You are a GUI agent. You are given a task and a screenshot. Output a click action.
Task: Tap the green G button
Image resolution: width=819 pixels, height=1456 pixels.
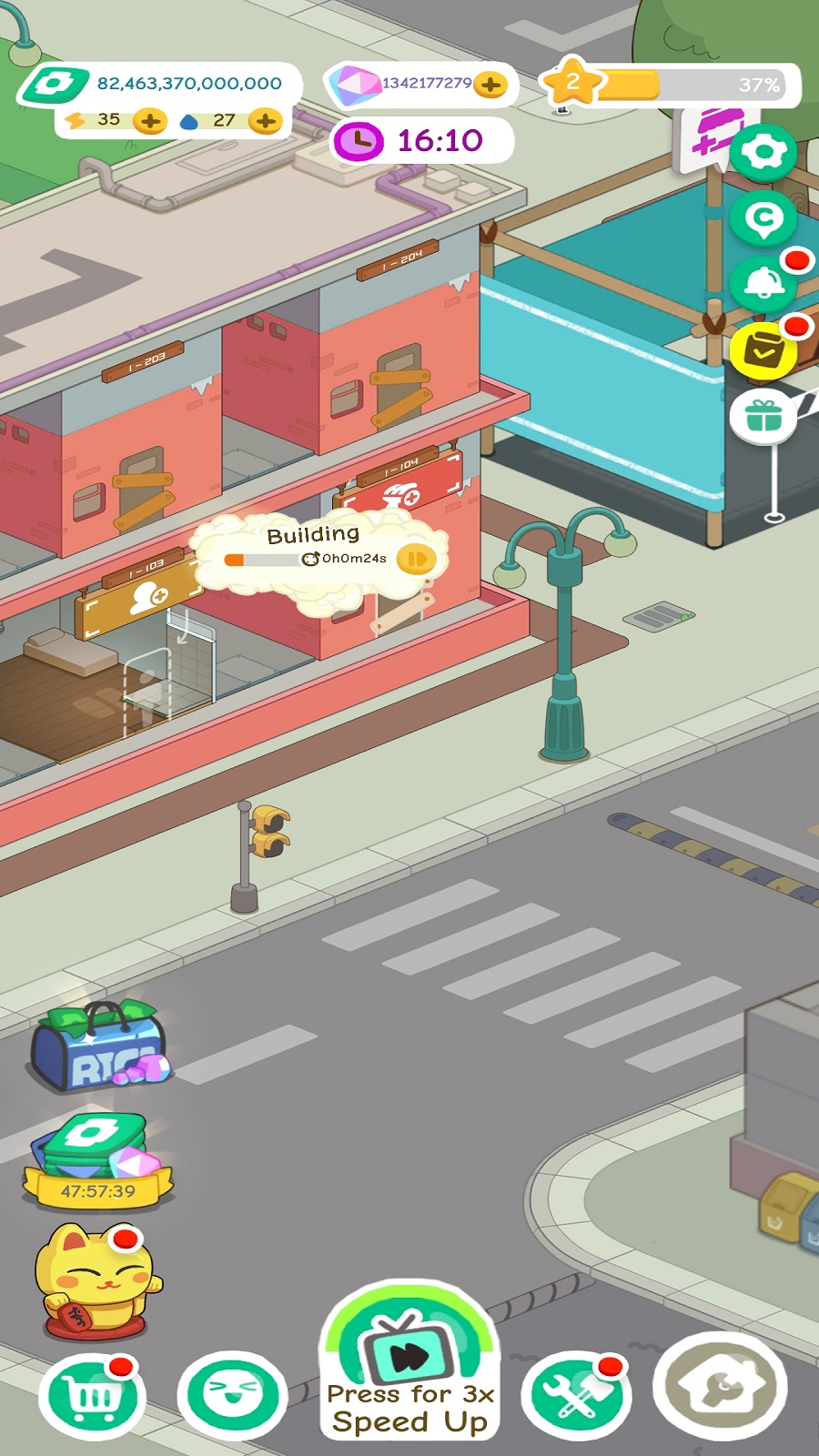[x=763, y=218]
